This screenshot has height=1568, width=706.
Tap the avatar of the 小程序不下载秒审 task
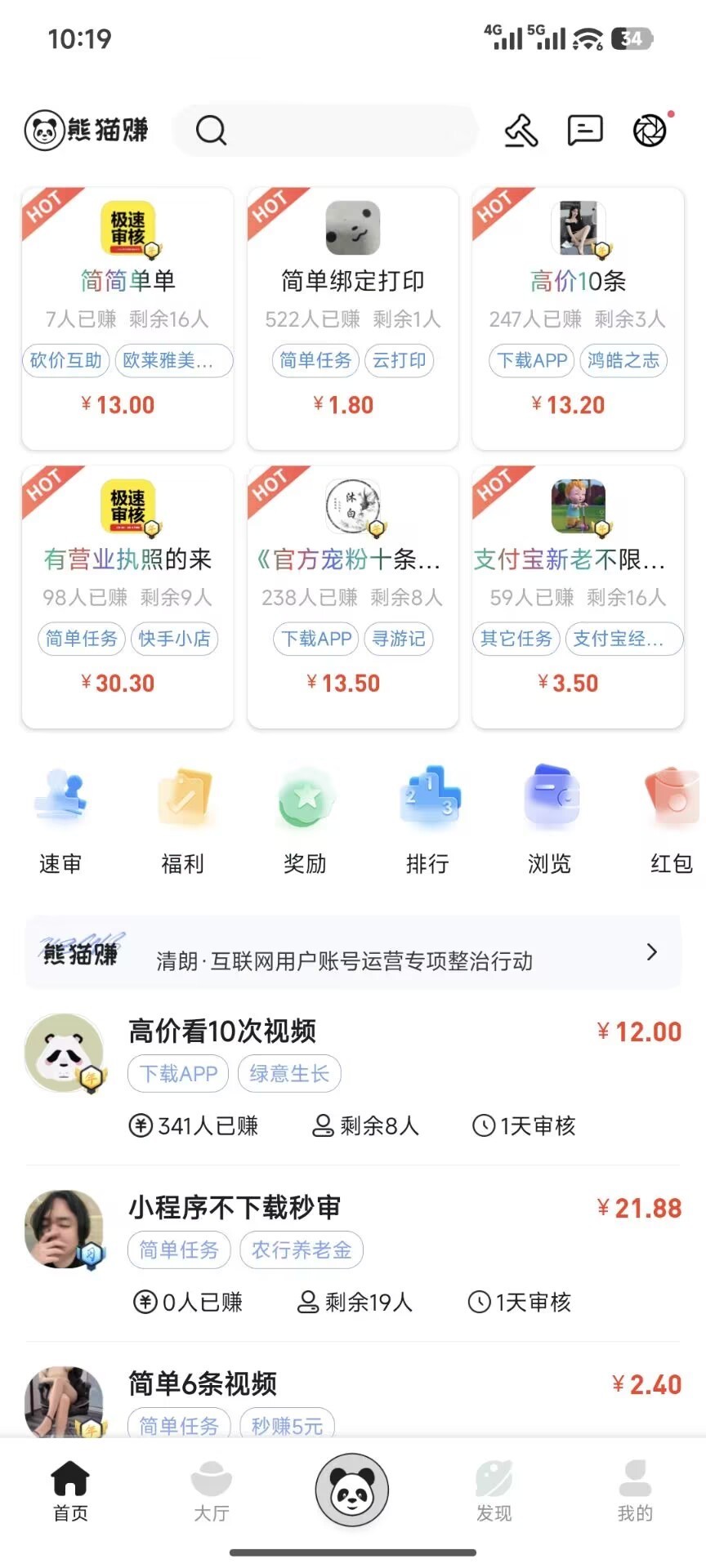[x=65, y=1229]
